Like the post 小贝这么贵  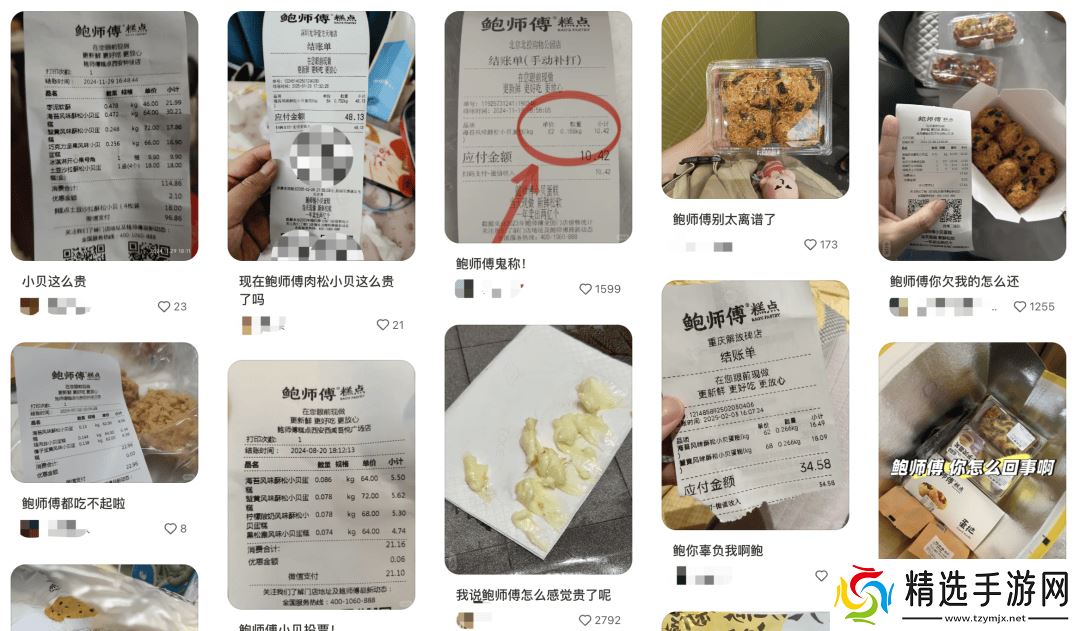click(164, 307)
